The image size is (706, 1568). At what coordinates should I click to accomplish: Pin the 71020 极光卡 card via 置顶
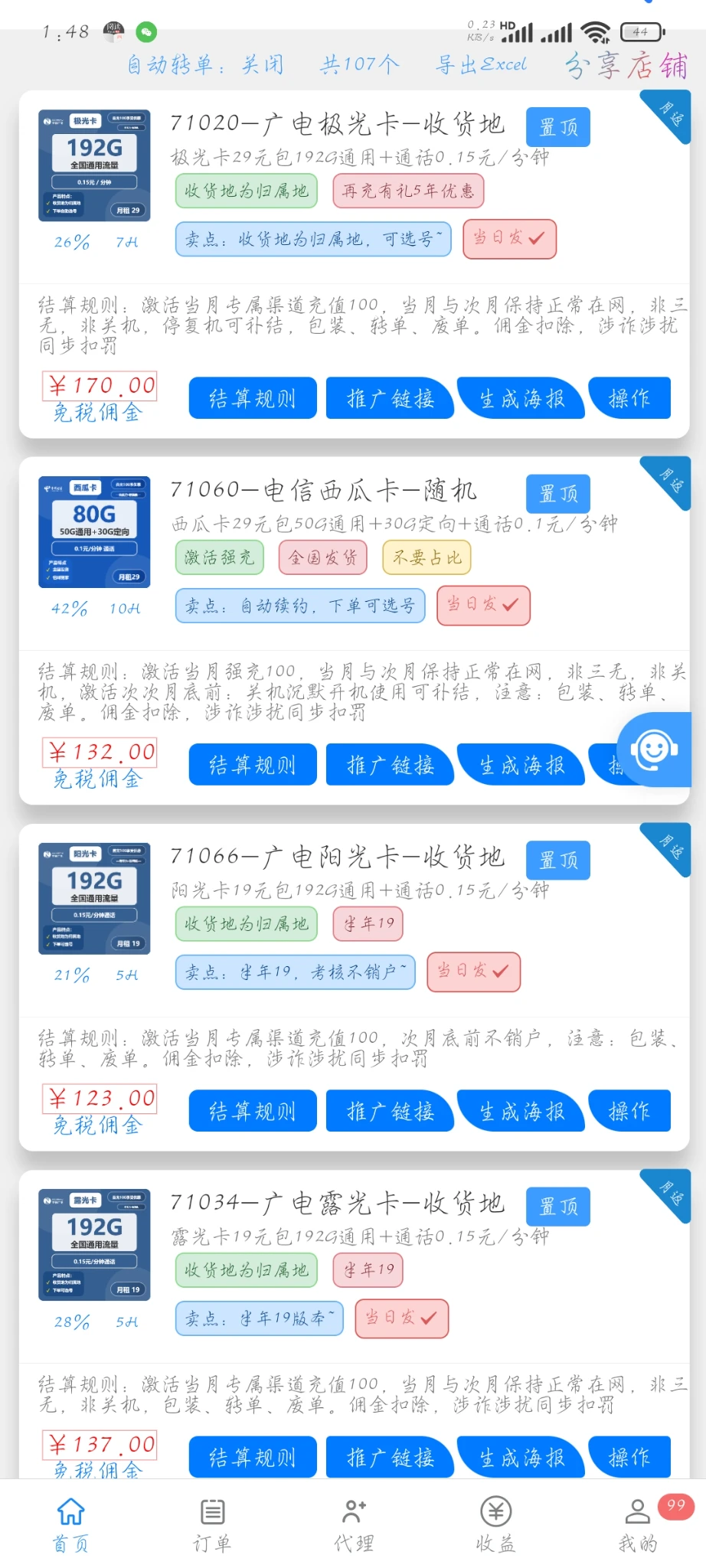tap(558, 126)
